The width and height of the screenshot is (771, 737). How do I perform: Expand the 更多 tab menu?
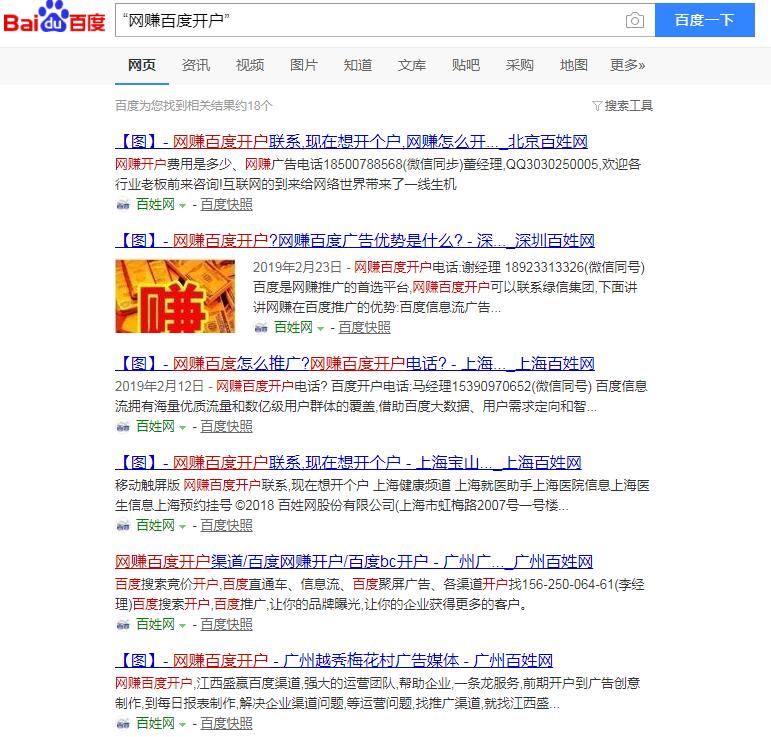pyautogui.click(x=627, y=65)
